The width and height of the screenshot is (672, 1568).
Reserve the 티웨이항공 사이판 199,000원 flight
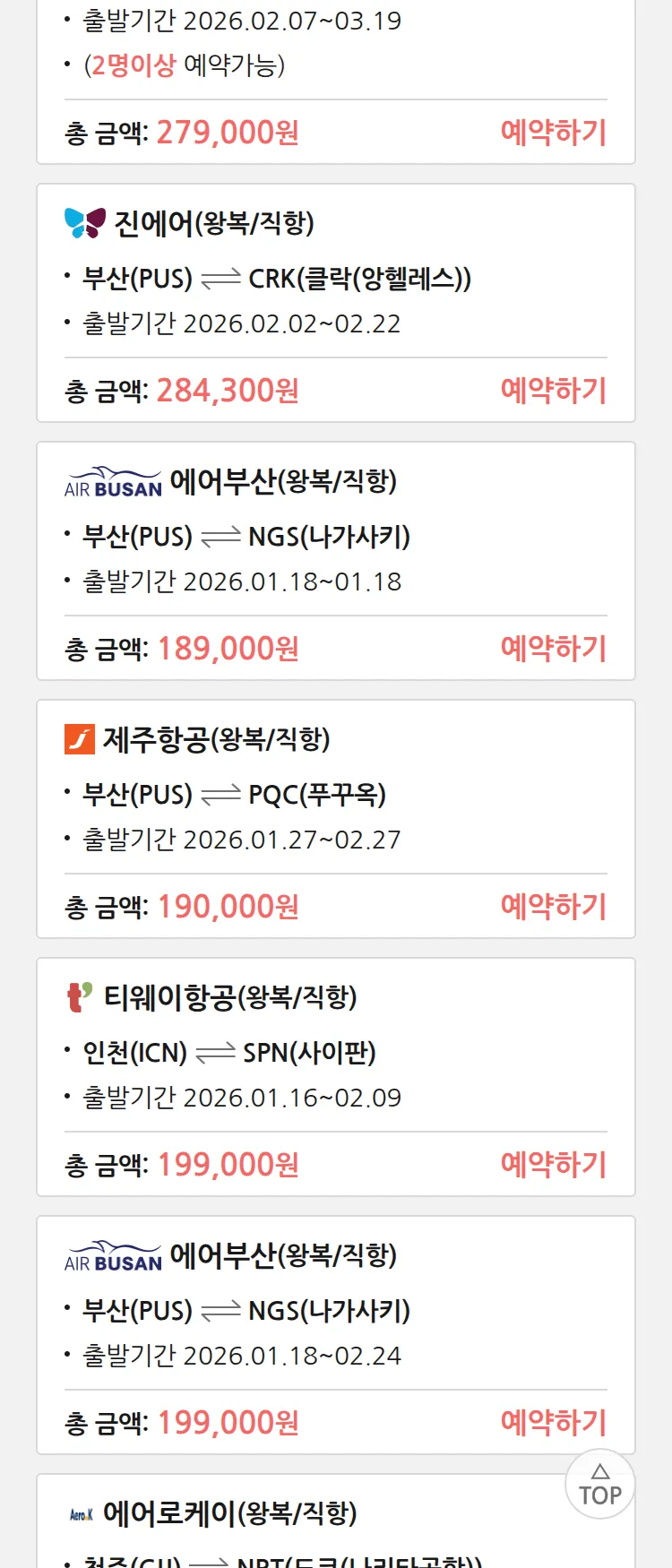[553, 1165]
